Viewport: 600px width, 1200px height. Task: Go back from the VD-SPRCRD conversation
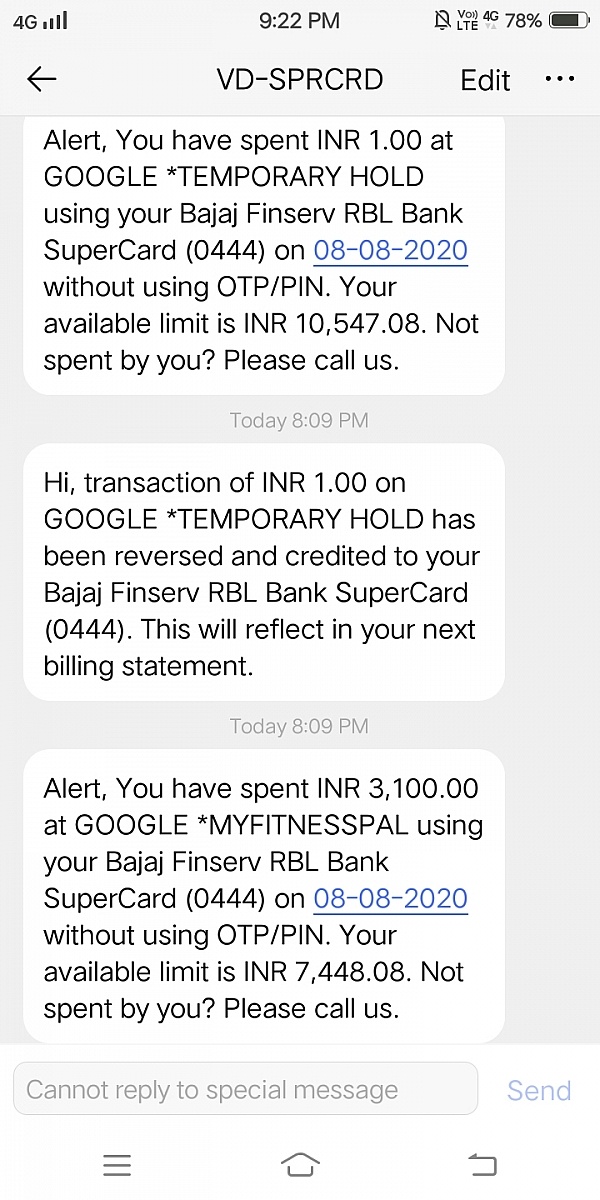[41, 80]
